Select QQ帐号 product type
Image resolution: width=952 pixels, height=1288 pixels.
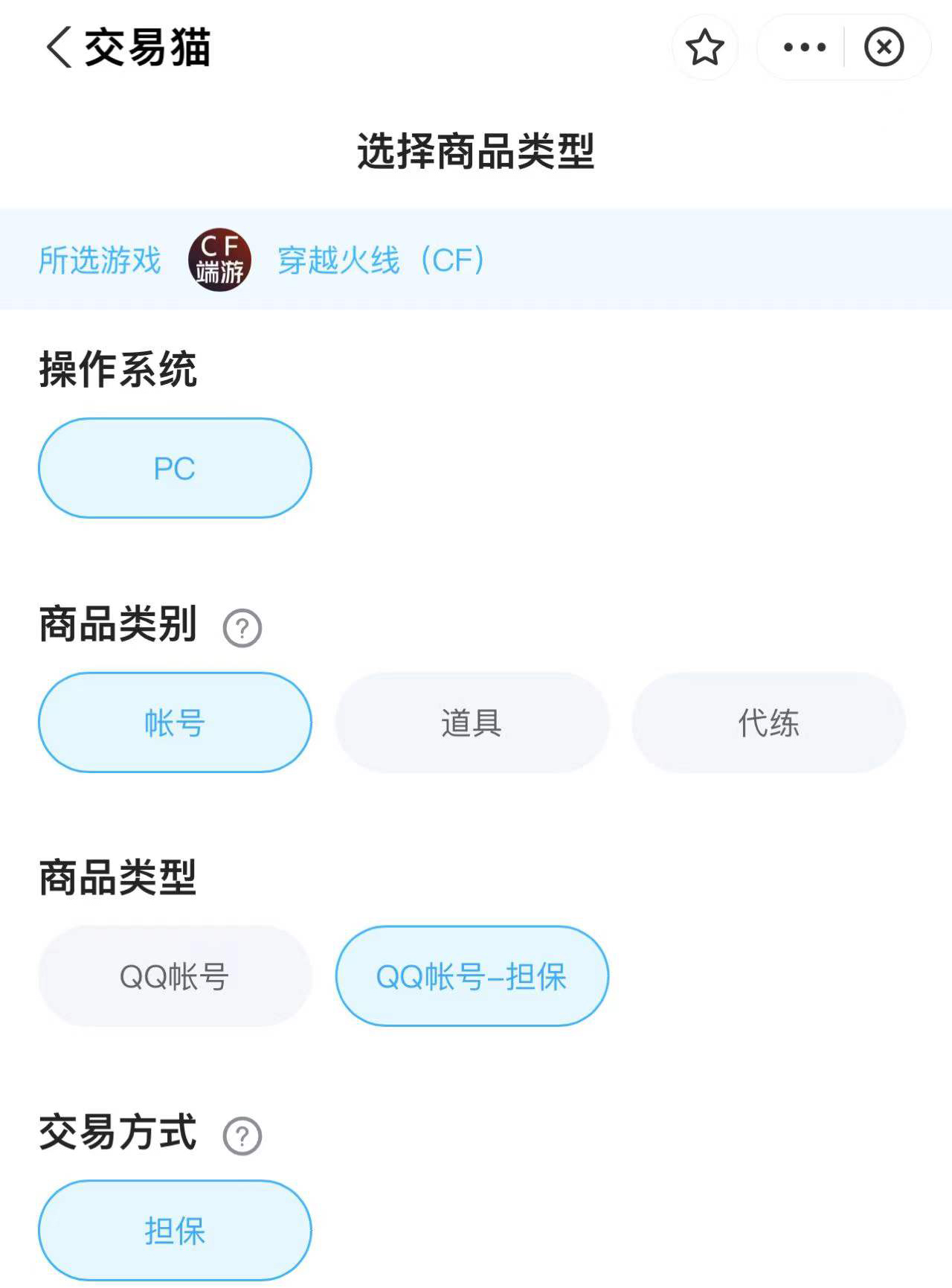coord(175,976)
